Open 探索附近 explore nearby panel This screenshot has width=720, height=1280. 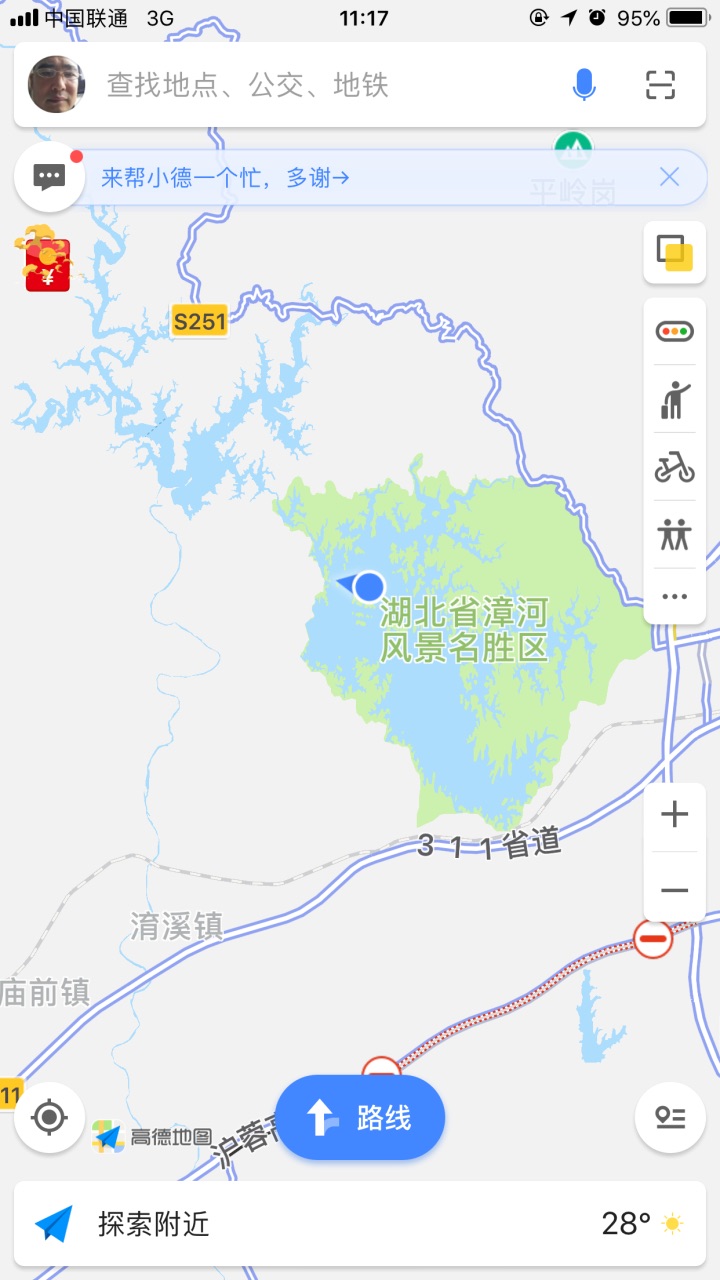[154, 1224]
